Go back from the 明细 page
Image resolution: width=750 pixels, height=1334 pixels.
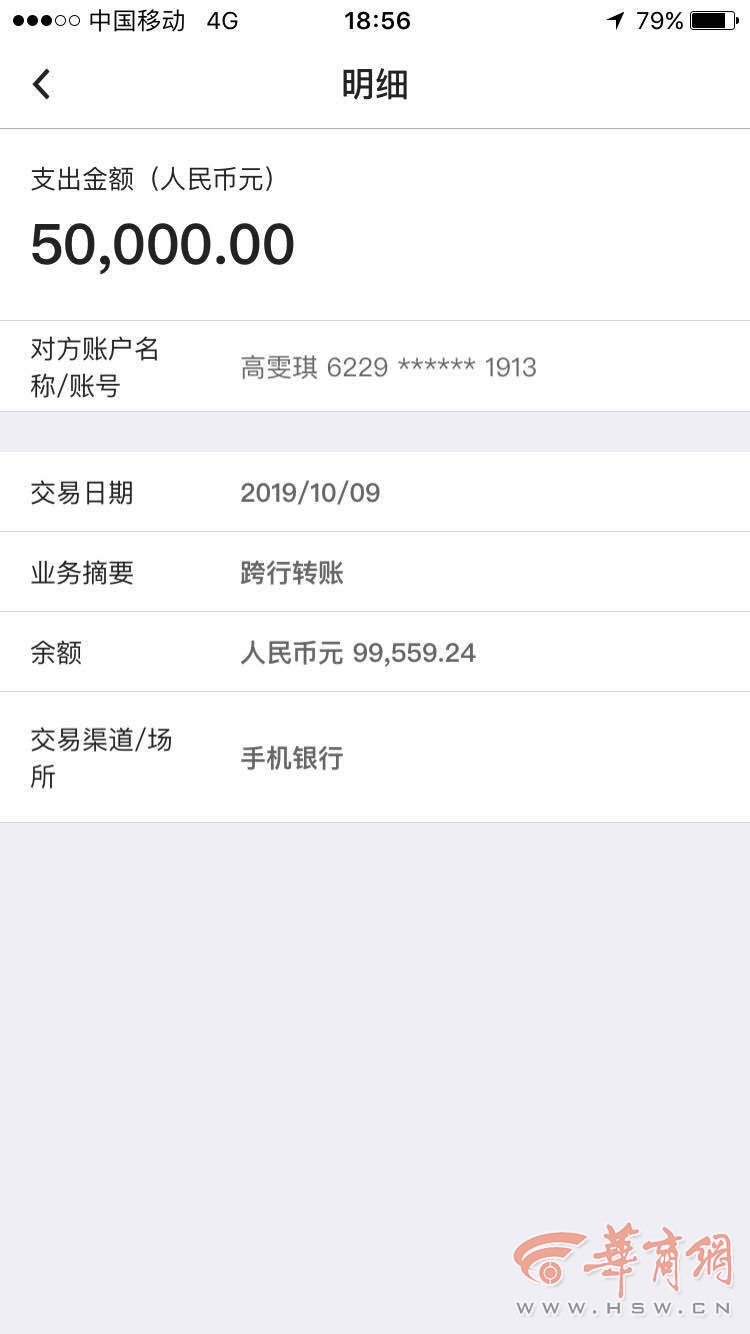point(41,84)
